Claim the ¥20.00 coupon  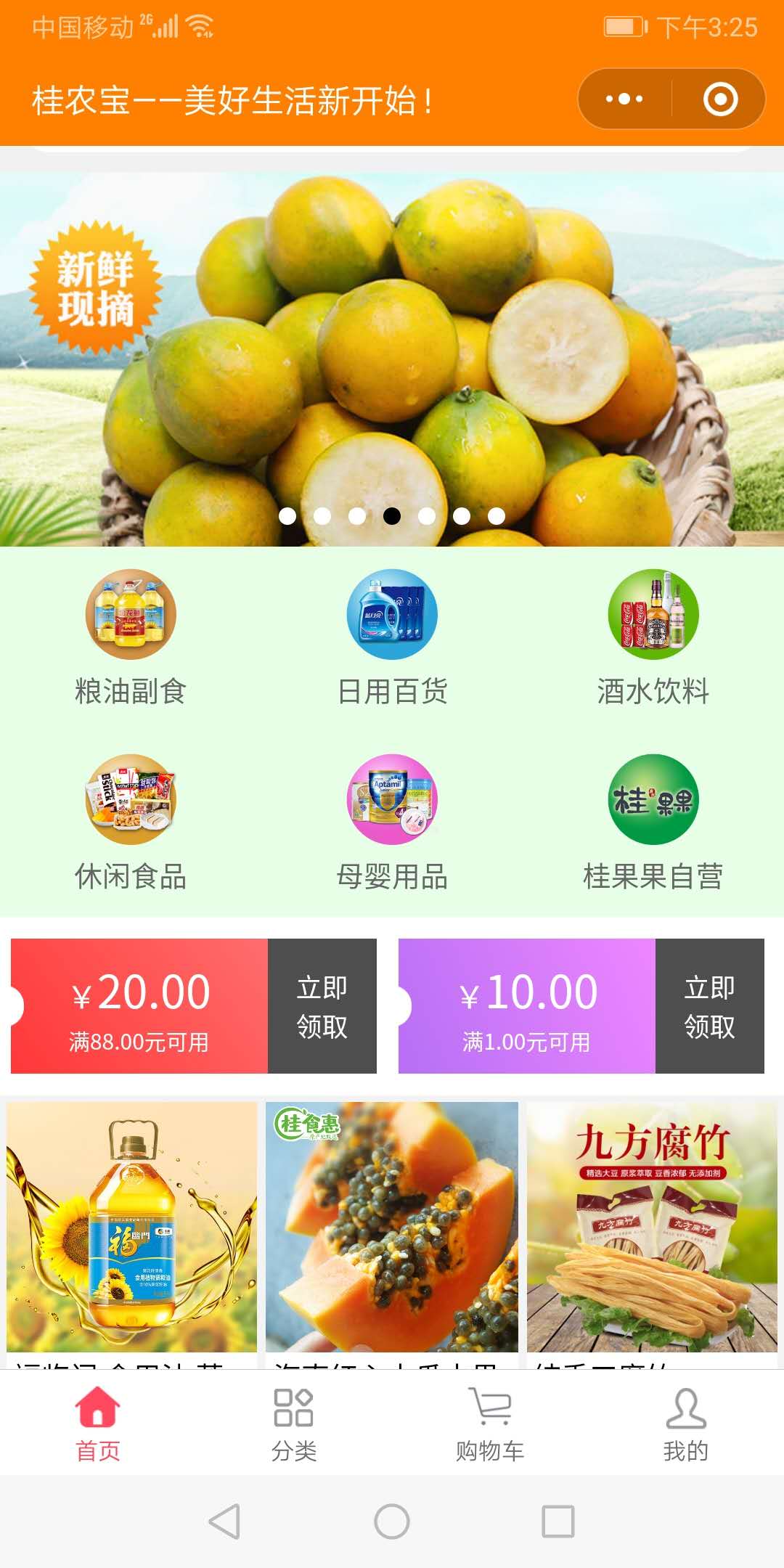point(322,1006)
